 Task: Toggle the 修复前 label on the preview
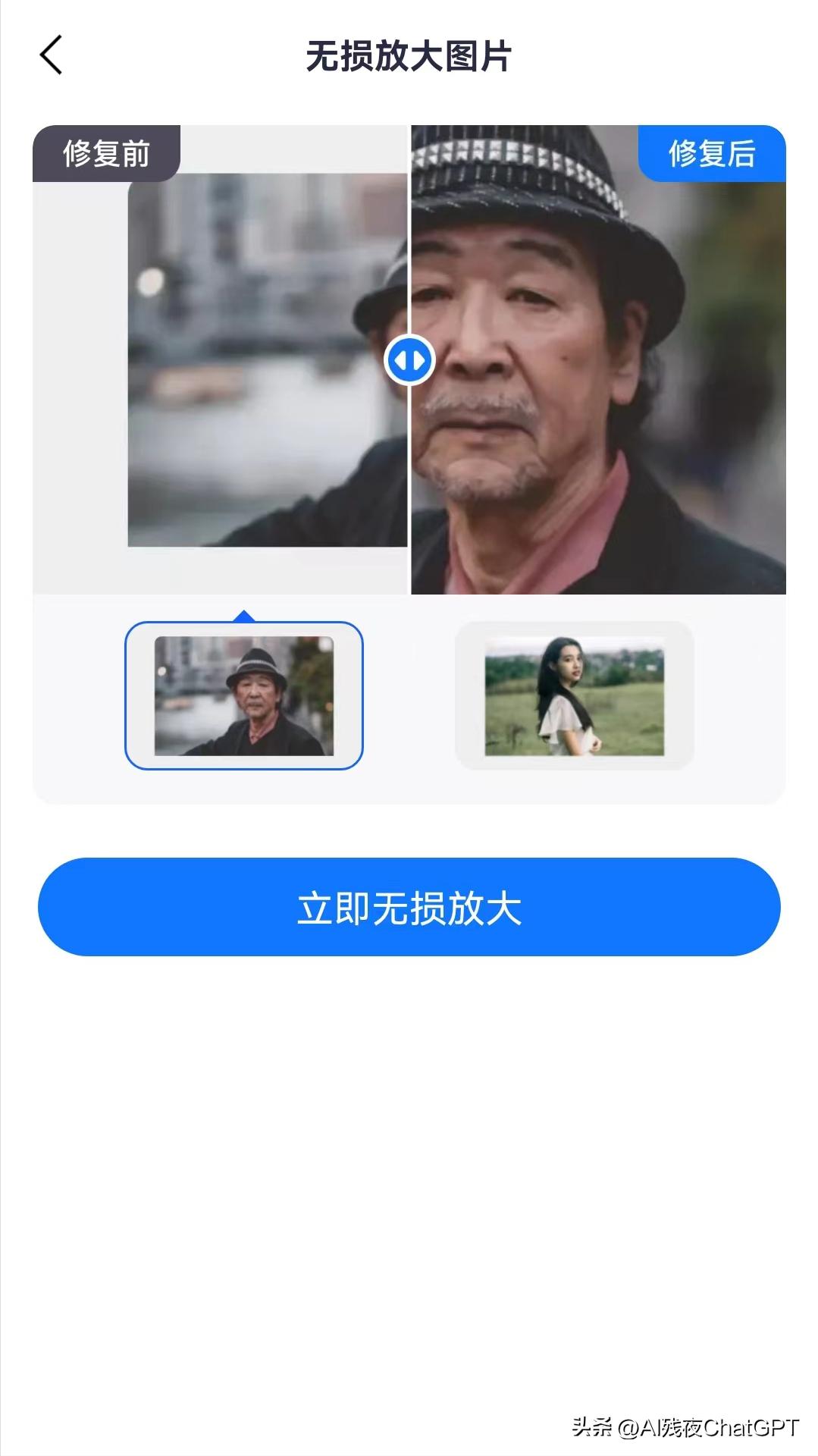click(106, 154)
